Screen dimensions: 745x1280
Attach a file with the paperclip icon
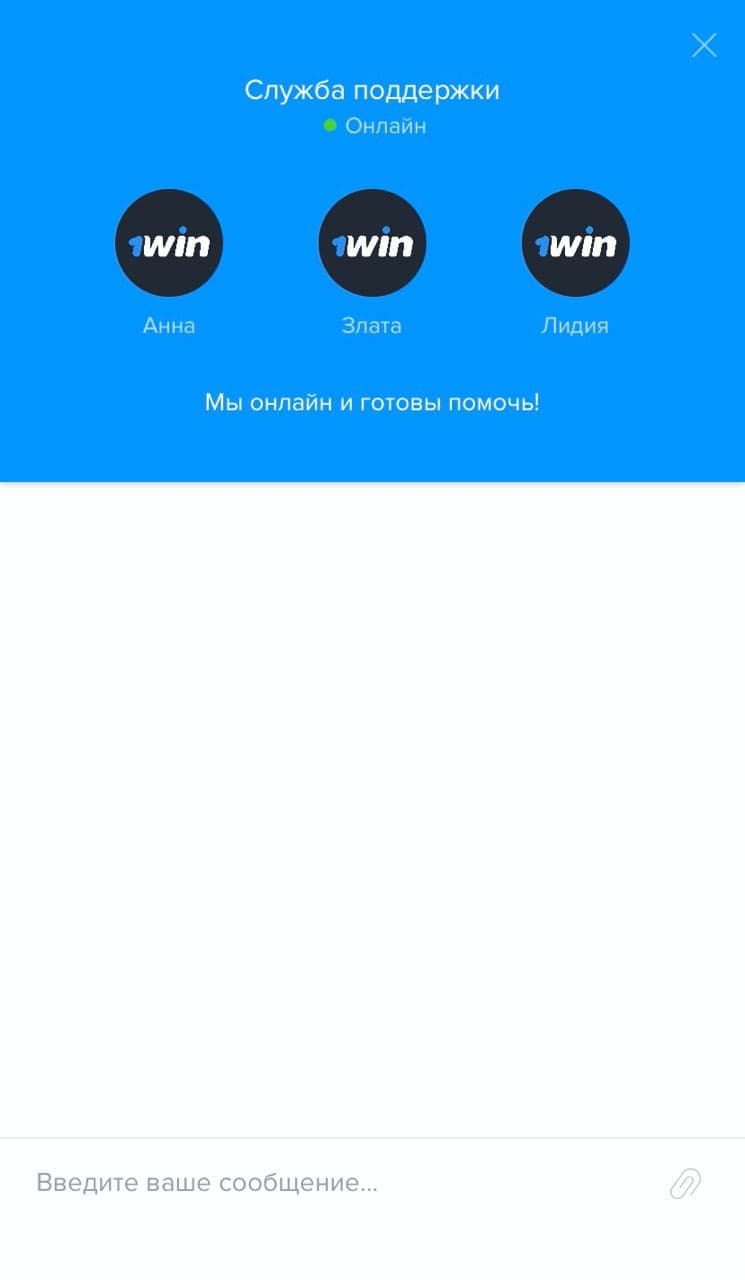[x=685, y=1183]
